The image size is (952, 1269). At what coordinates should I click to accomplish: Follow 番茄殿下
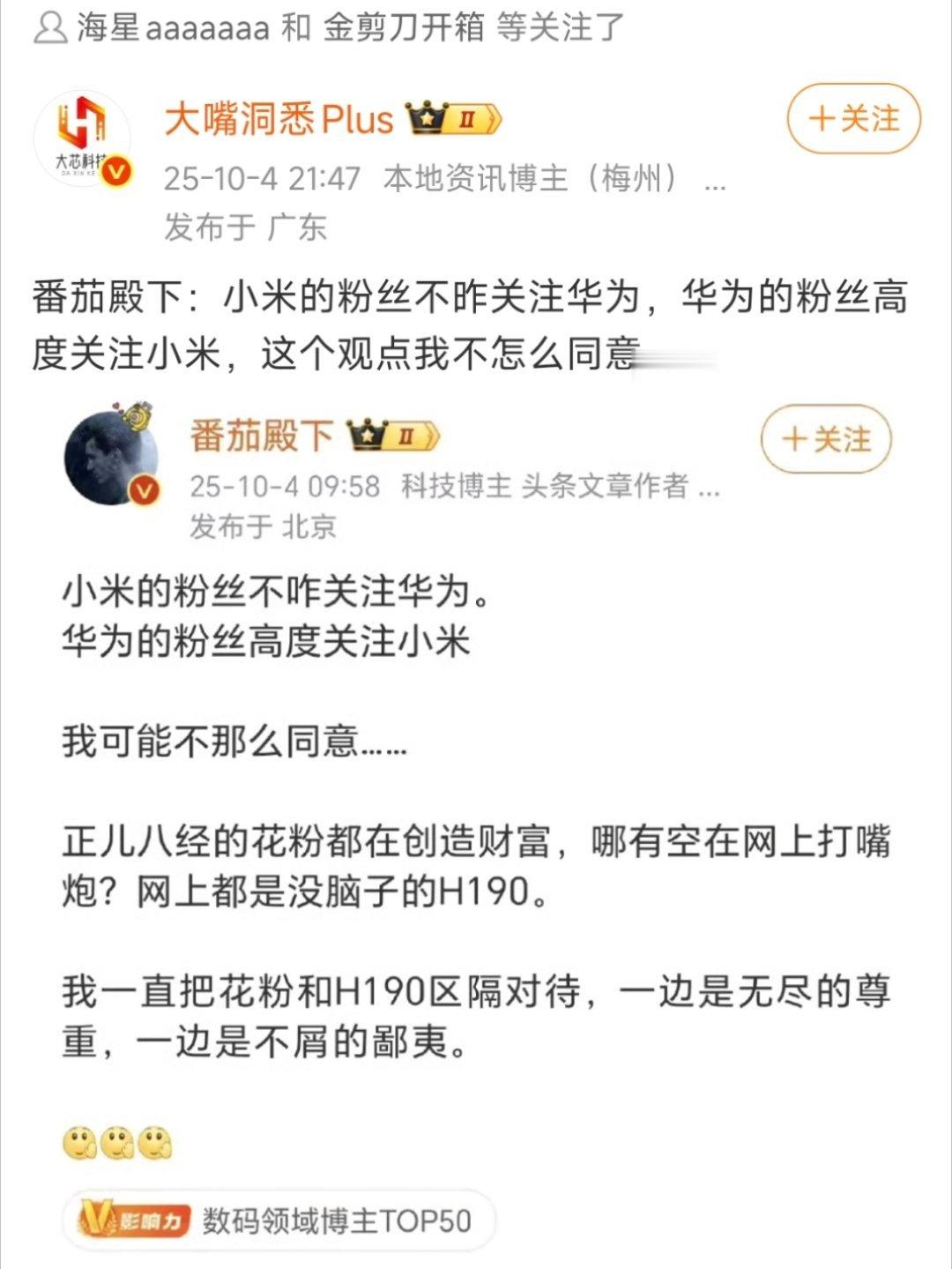point(826,439)
